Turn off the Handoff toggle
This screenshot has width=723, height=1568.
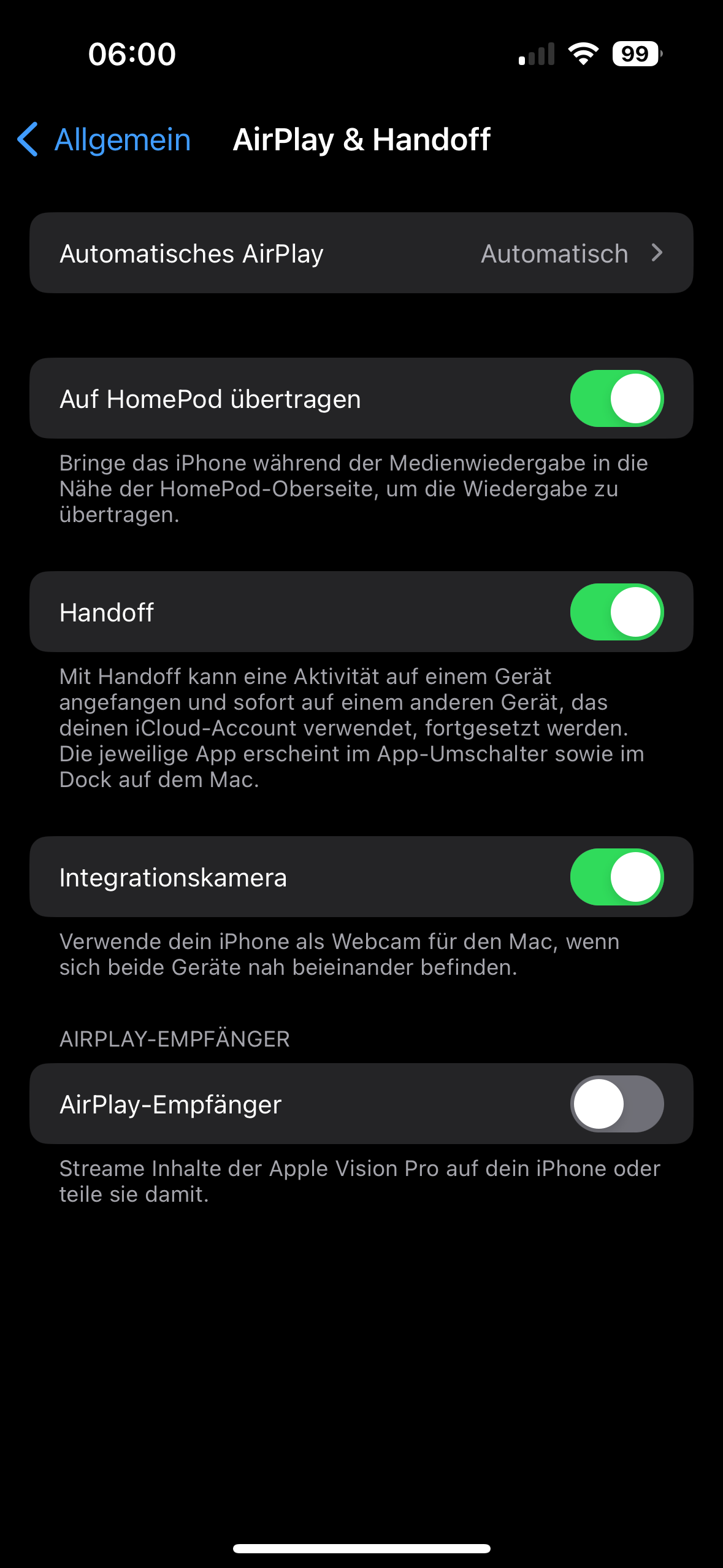coord(616,612)
